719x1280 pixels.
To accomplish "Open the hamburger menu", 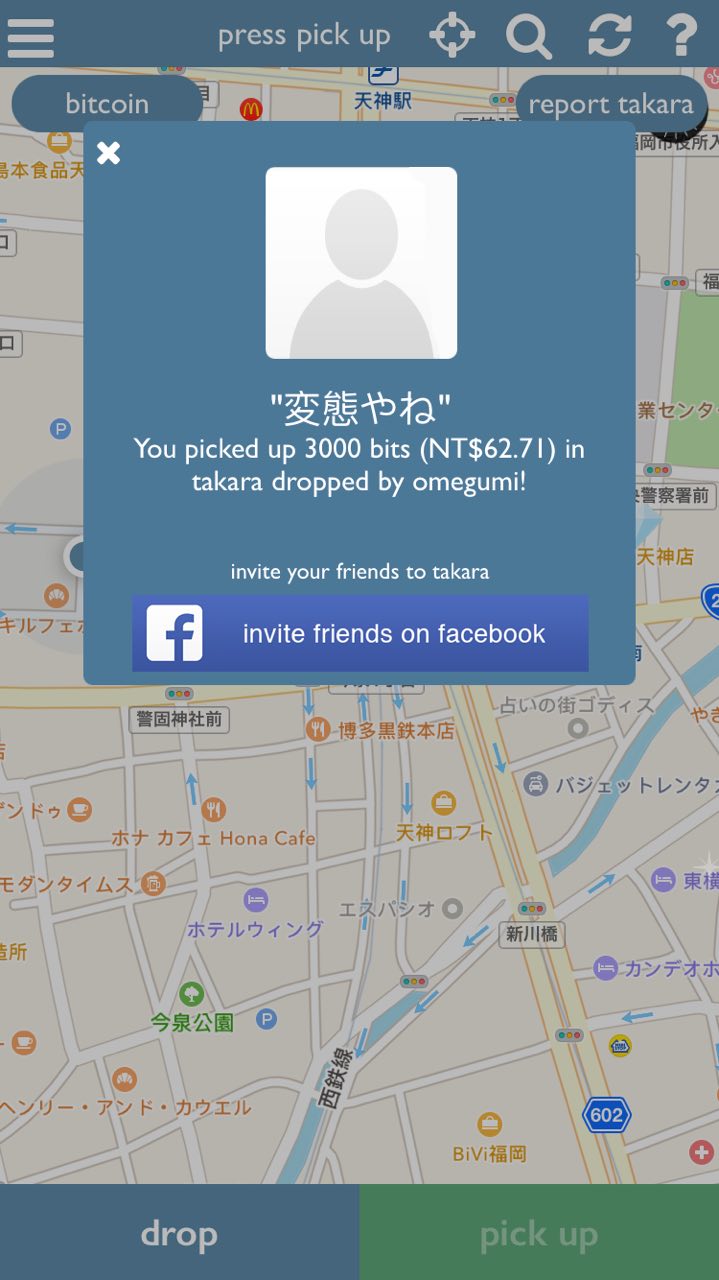I will 31,36.
